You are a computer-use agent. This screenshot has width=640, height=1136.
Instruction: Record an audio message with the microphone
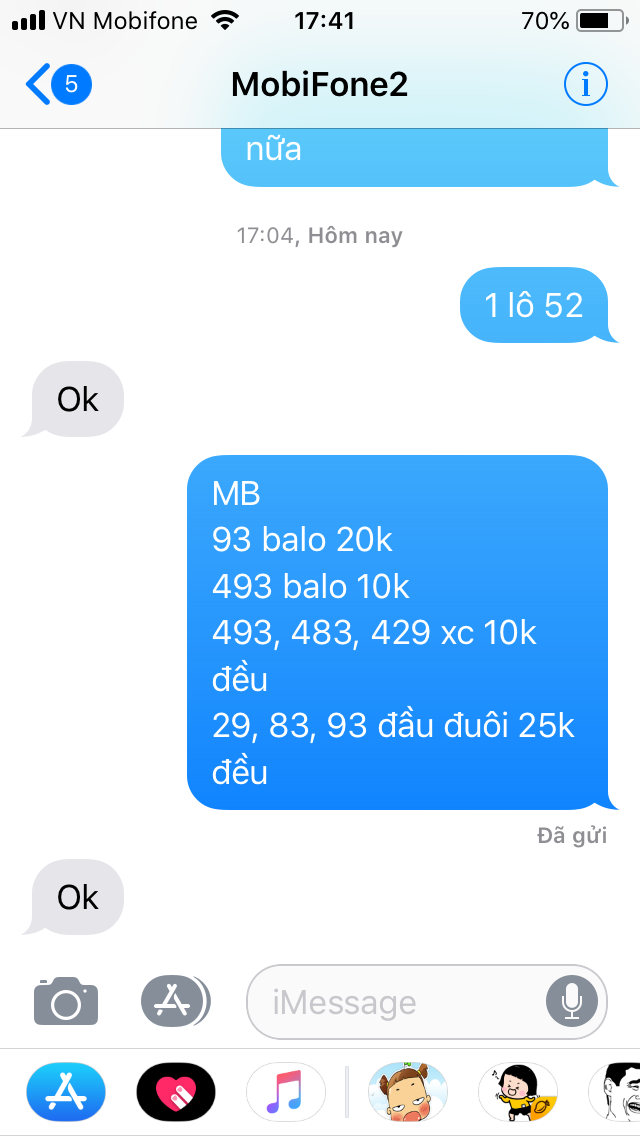(x=572, y=1001)
